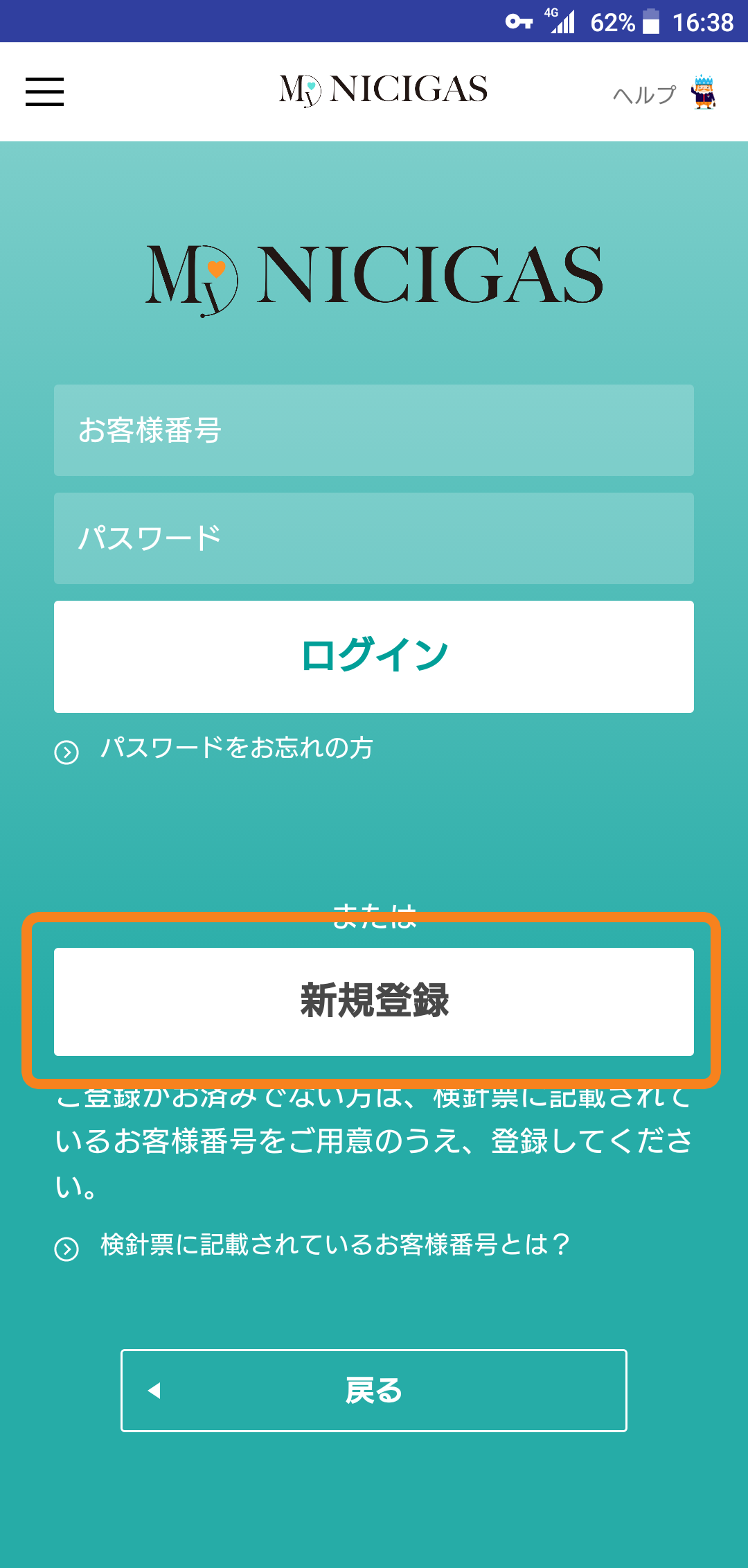Start 新規登録 new registration
748x1568 pixels.
(x=374, y=1002)
